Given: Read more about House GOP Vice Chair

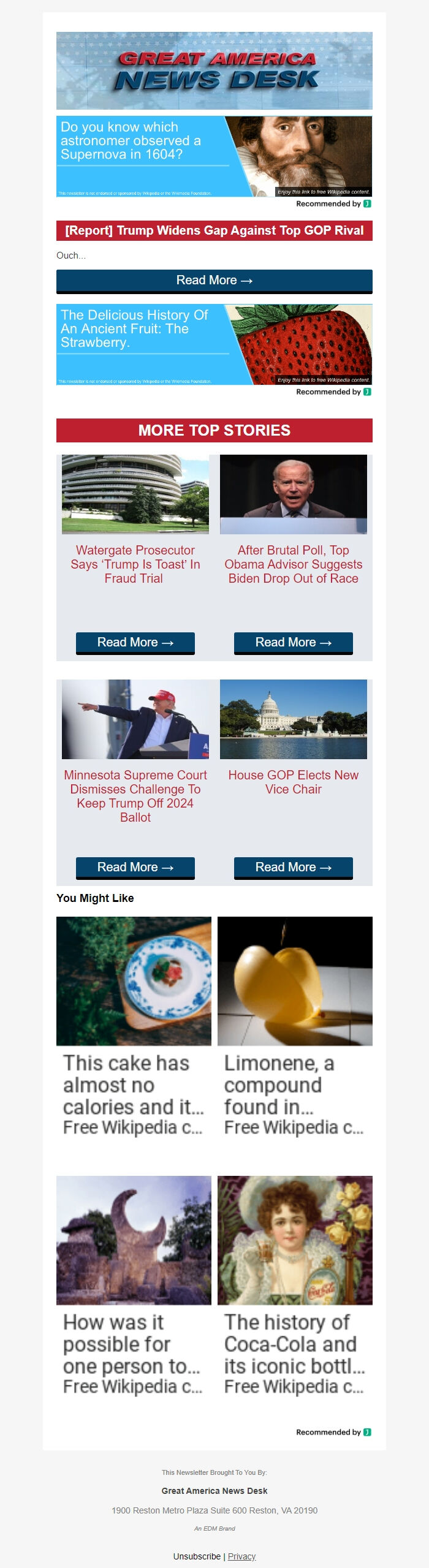Looking at the screenshot, I should click(x=293, y=868).
